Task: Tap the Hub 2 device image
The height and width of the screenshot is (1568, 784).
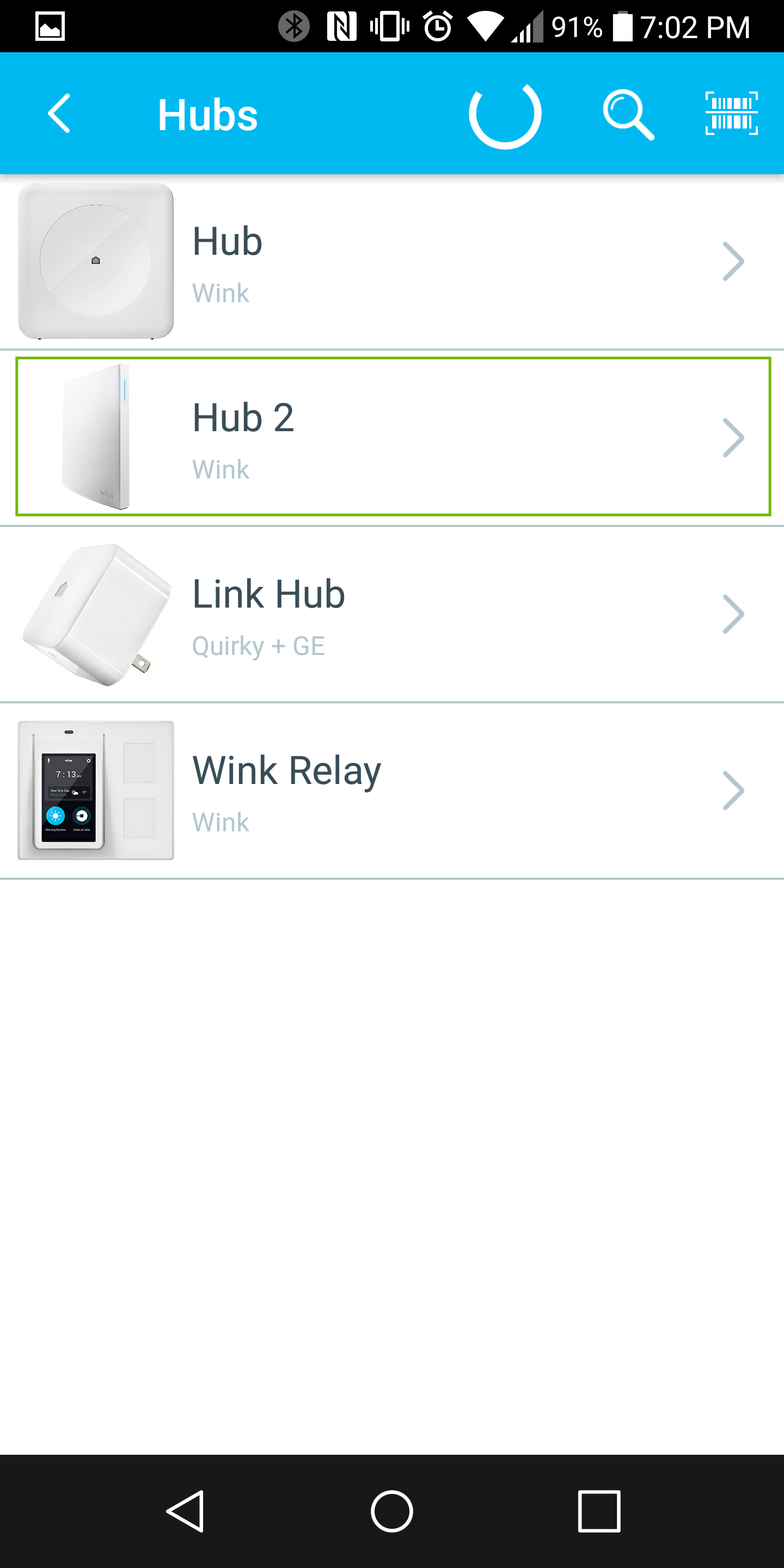Action: coord(96,437)
